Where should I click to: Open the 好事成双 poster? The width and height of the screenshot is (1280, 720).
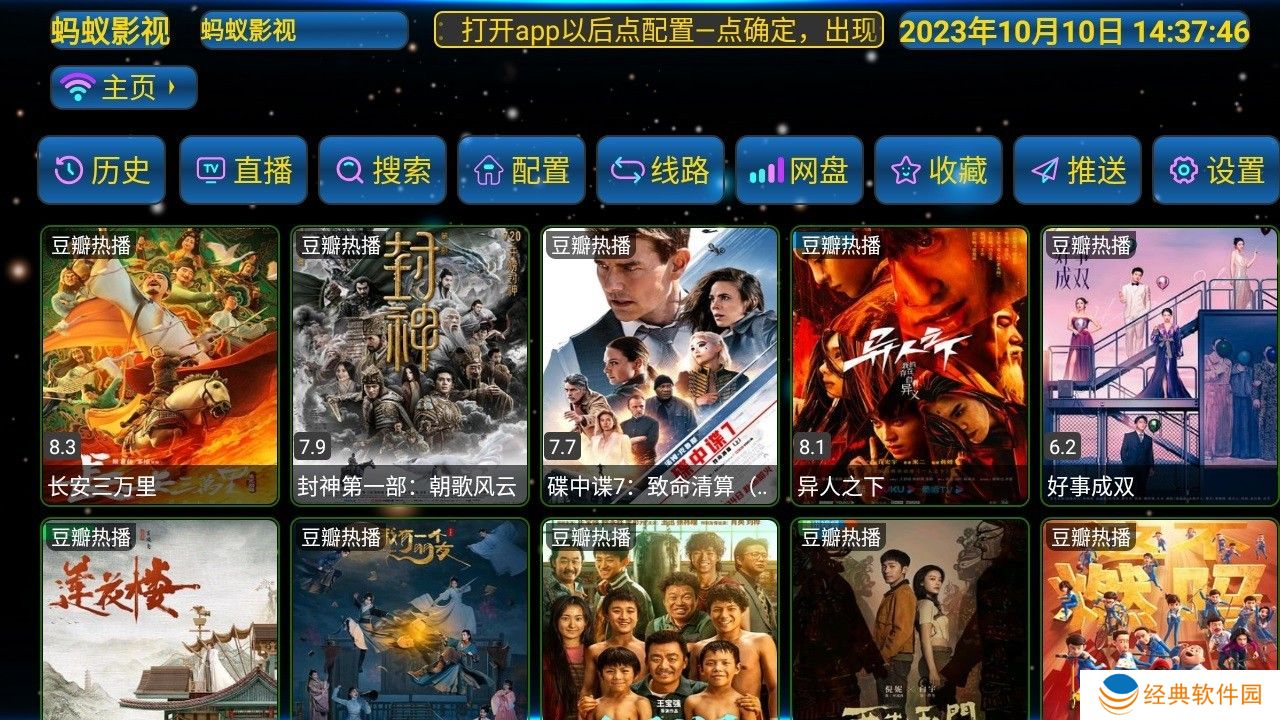pyautogui.click(x=1160, y=365)
